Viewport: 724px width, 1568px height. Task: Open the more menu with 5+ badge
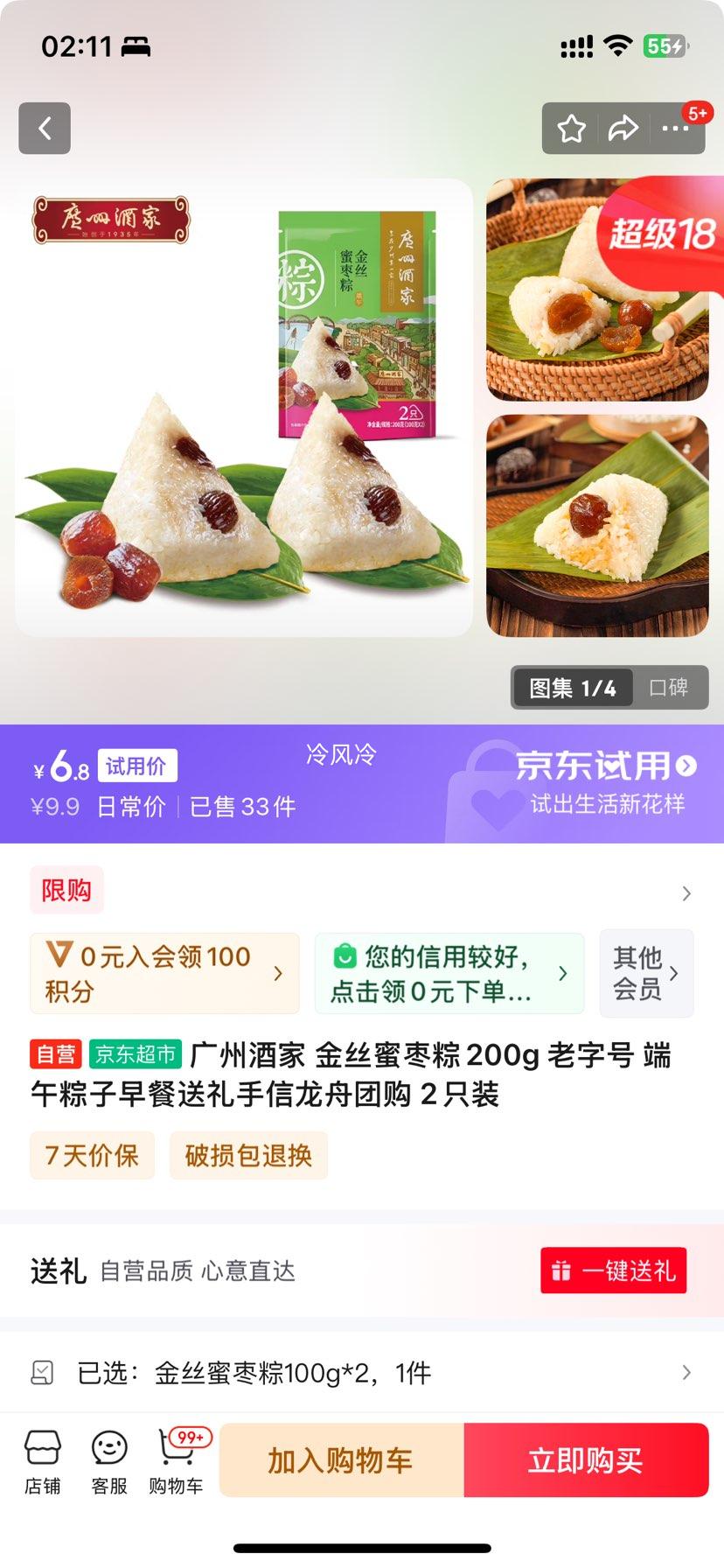pyautogui.click(x=675, y=128)
